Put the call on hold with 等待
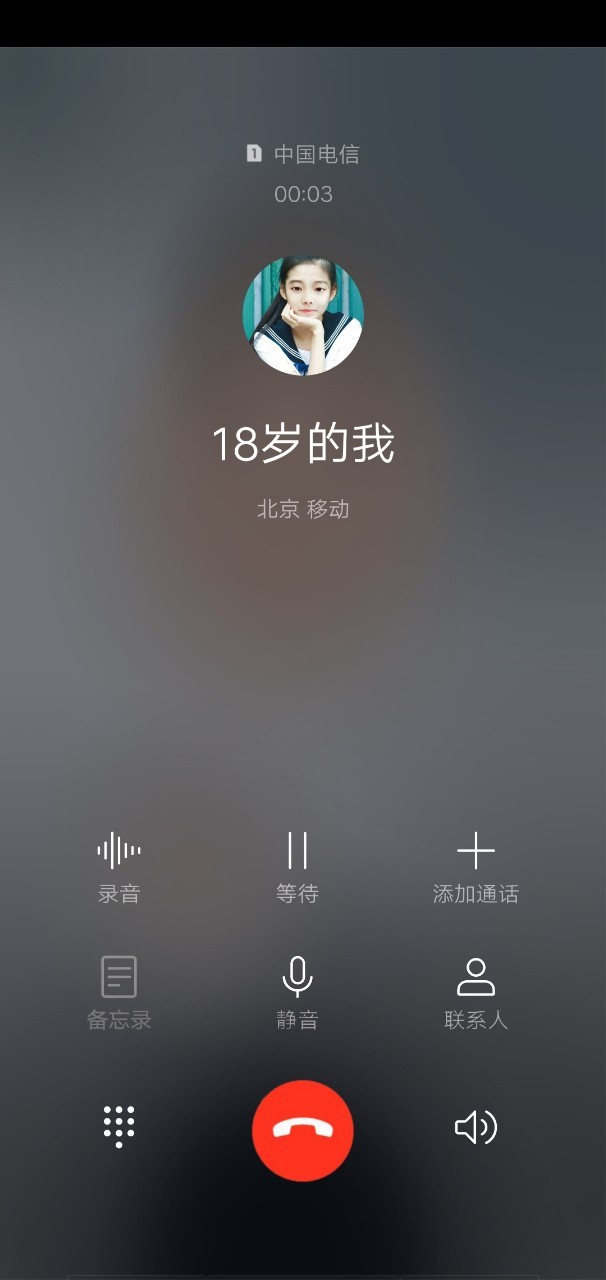Image resolution: width=606 pixels, height=1280 pixels. (297, 867)
